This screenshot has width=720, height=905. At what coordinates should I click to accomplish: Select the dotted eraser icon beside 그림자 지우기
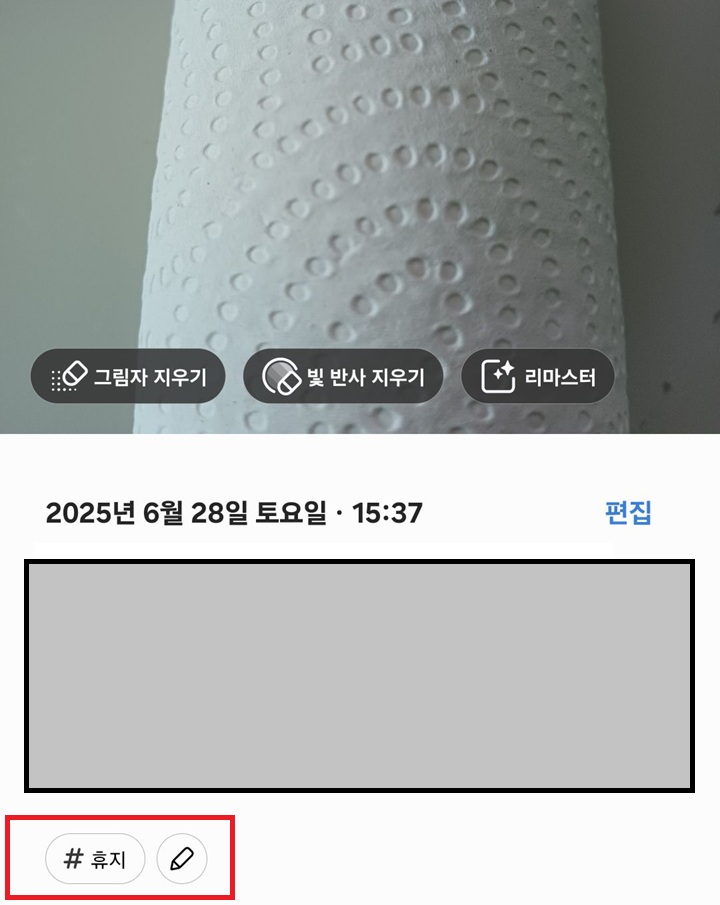(x=68, y=376)
